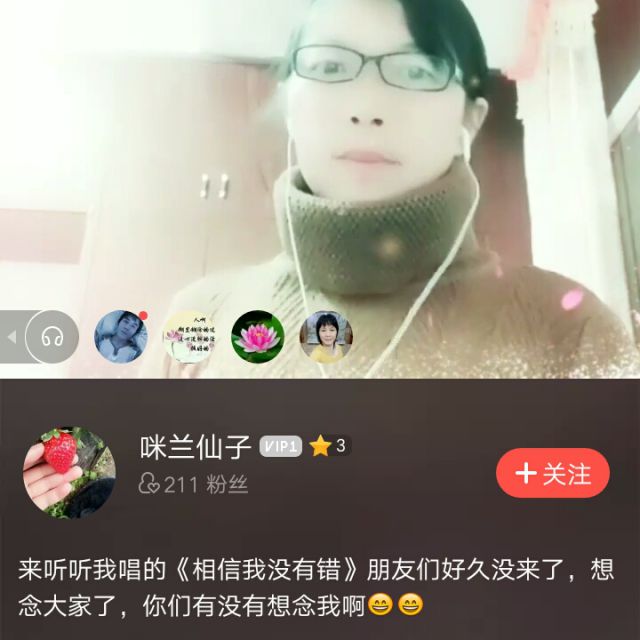640x640 pixels.
Task: Open the listener avatar with calligraphy text
Action: coord(190,337)
